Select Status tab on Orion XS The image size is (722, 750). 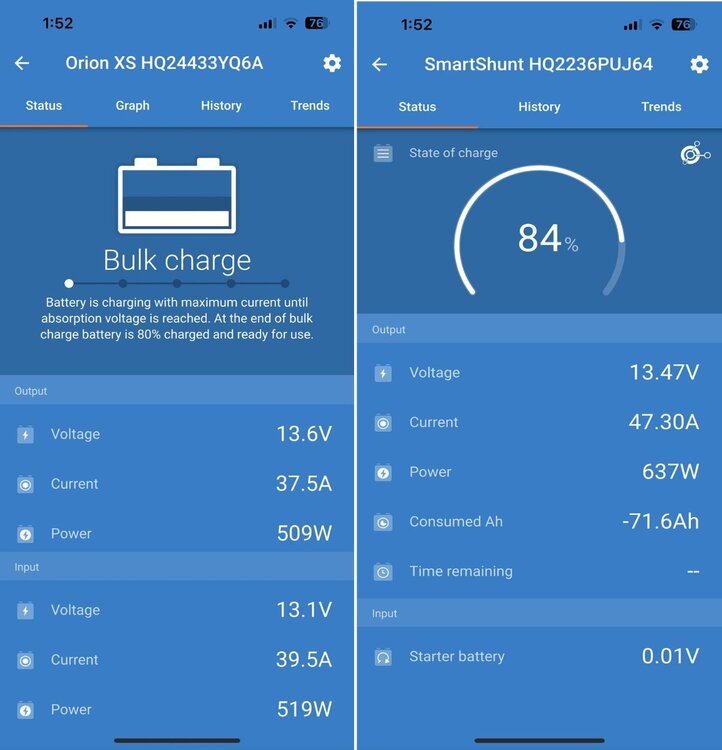click(x=44, y=105)
